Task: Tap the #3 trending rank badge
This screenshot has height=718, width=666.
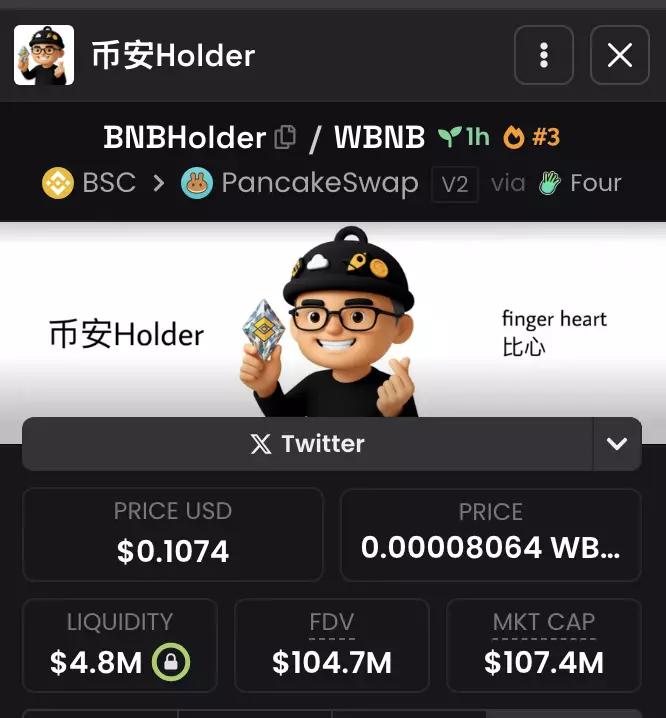Action: pos(532,137)
